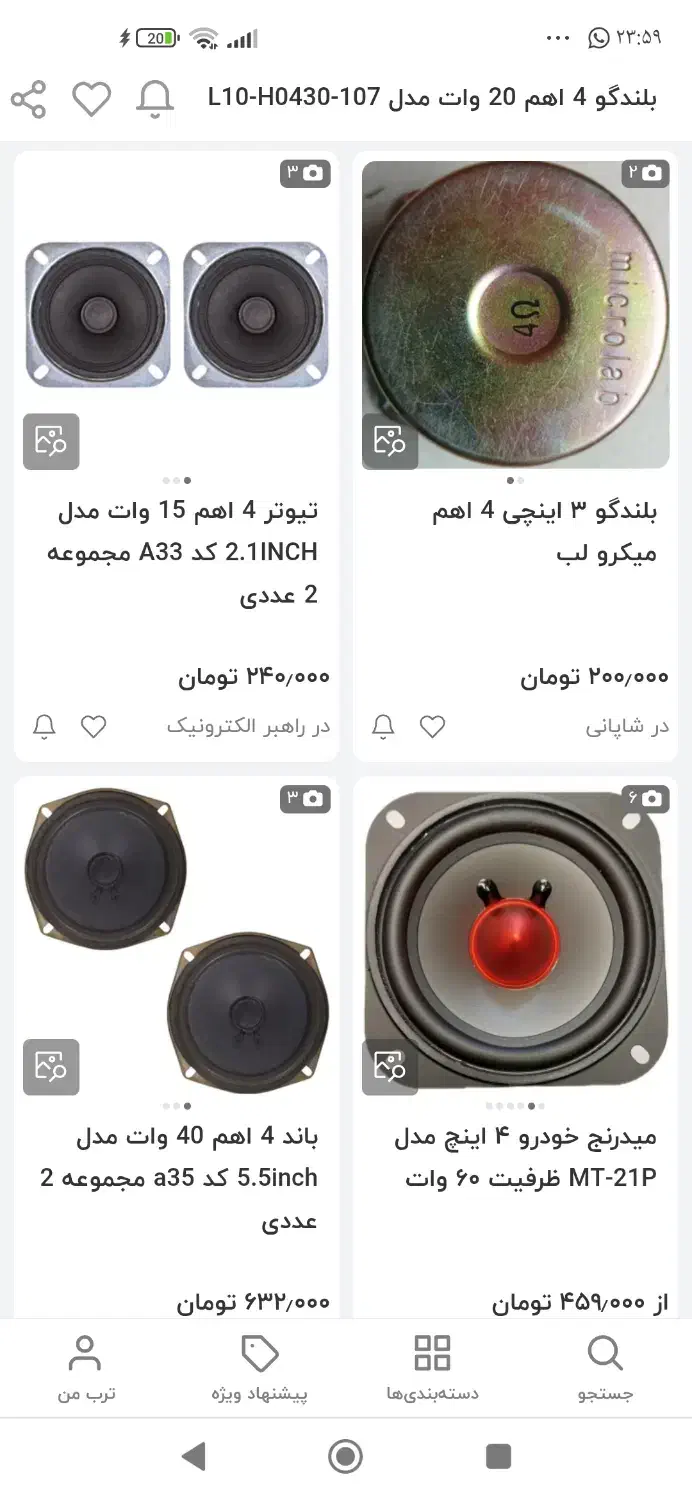Tap the system back button

tap(194, 1456)
